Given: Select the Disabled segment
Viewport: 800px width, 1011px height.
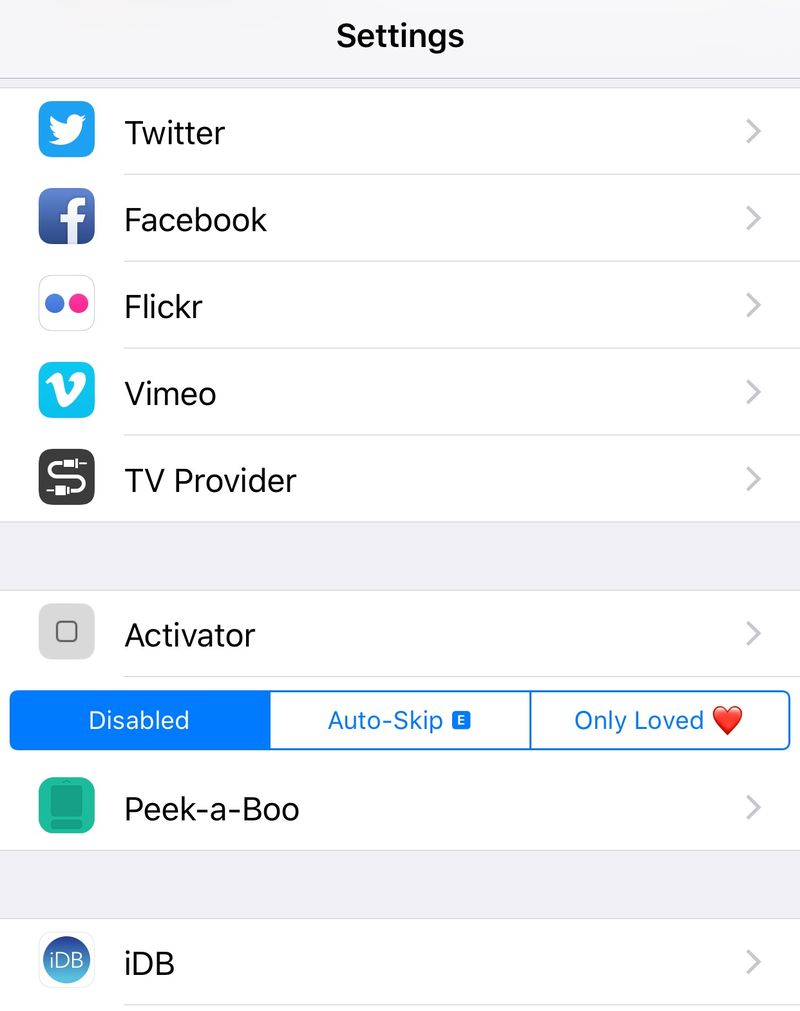Looking at the screenshot, I should [140, 720].
